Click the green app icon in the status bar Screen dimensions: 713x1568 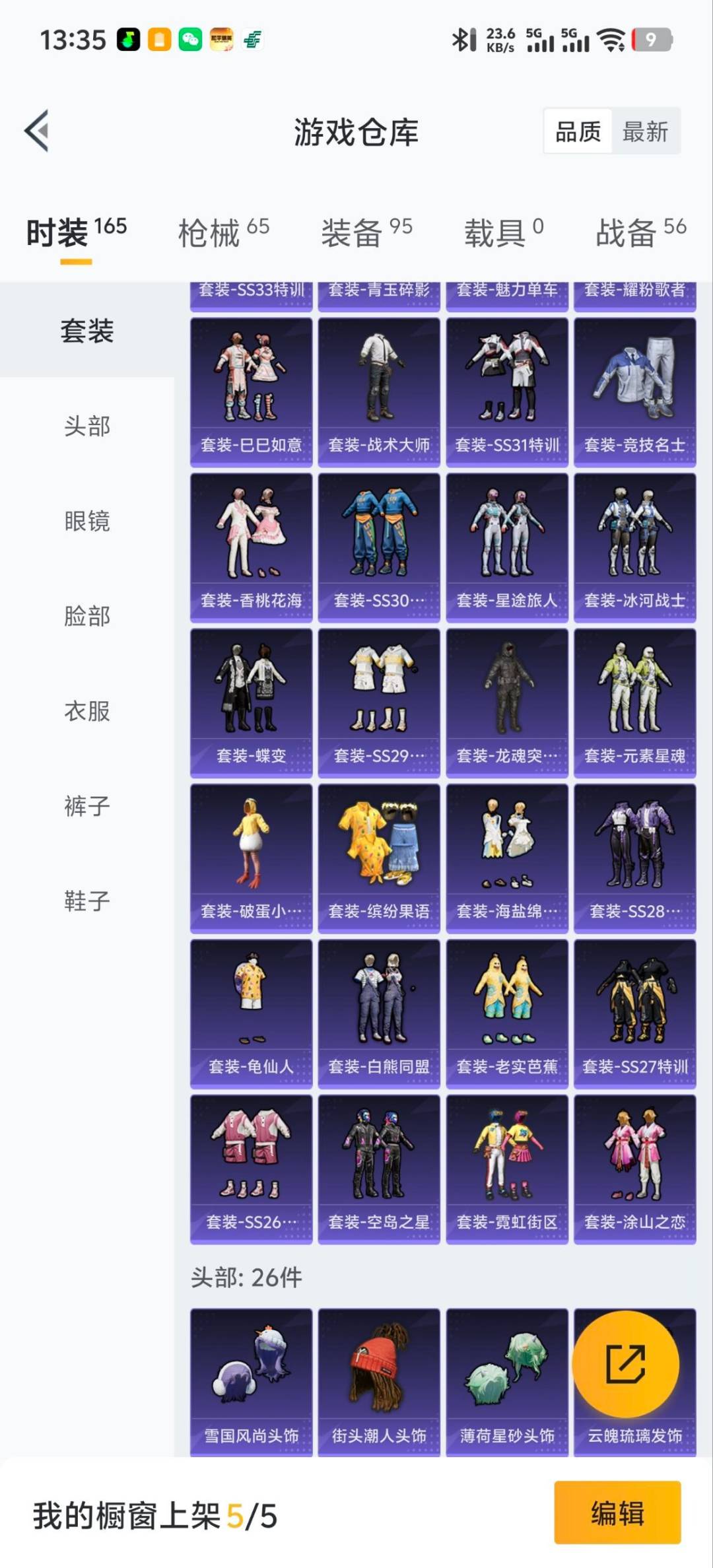125,41
